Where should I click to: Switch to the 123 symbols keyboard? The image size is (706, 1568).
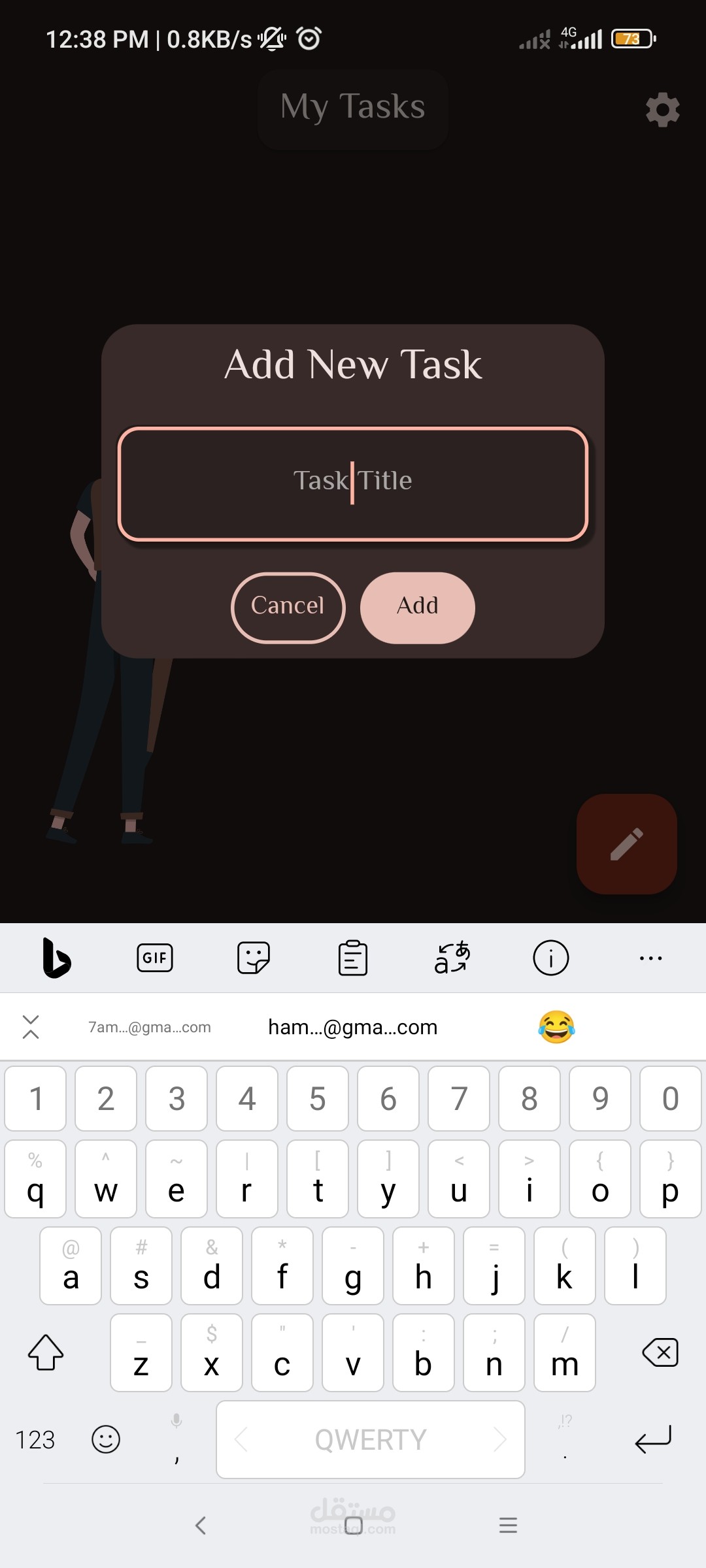(35, 1439)
